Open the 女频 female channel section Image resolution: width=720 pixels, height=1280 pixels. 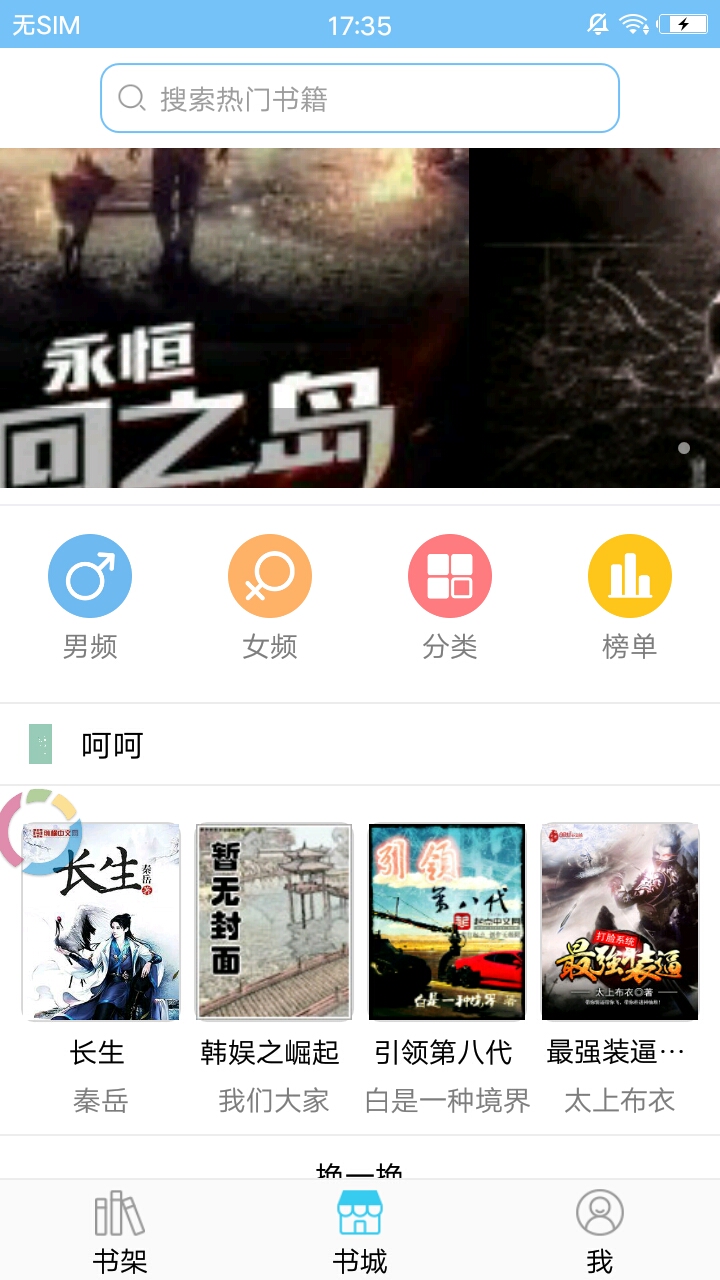[269, 575]
